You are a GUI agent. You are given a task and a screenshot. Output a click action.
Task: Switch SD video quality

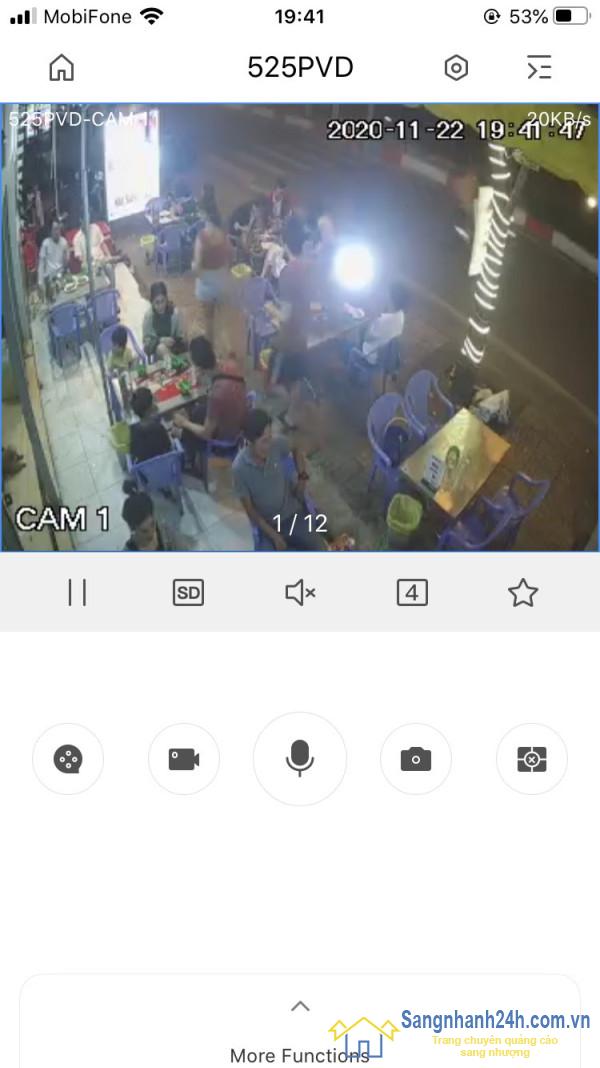coord(188,593)
